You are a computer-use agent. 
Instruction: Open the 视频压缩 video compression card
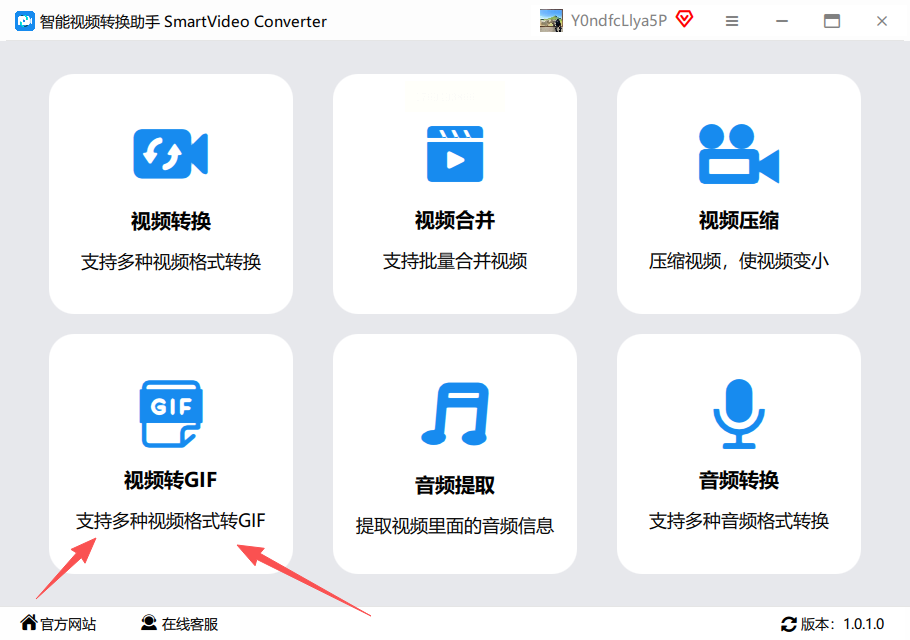pyautogui.click(x=739, y=194)
